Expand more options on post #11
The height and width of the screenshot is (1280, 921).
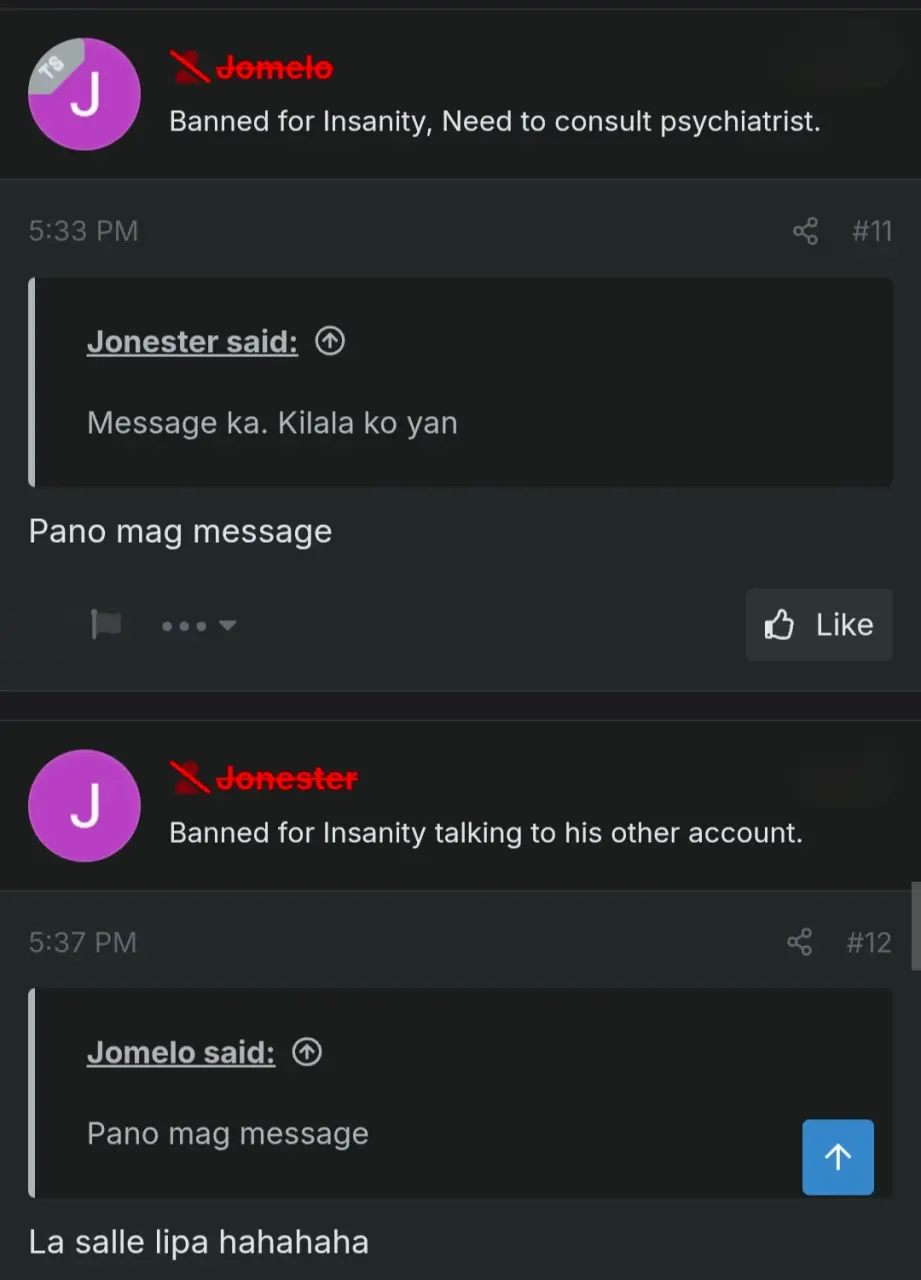199,626
